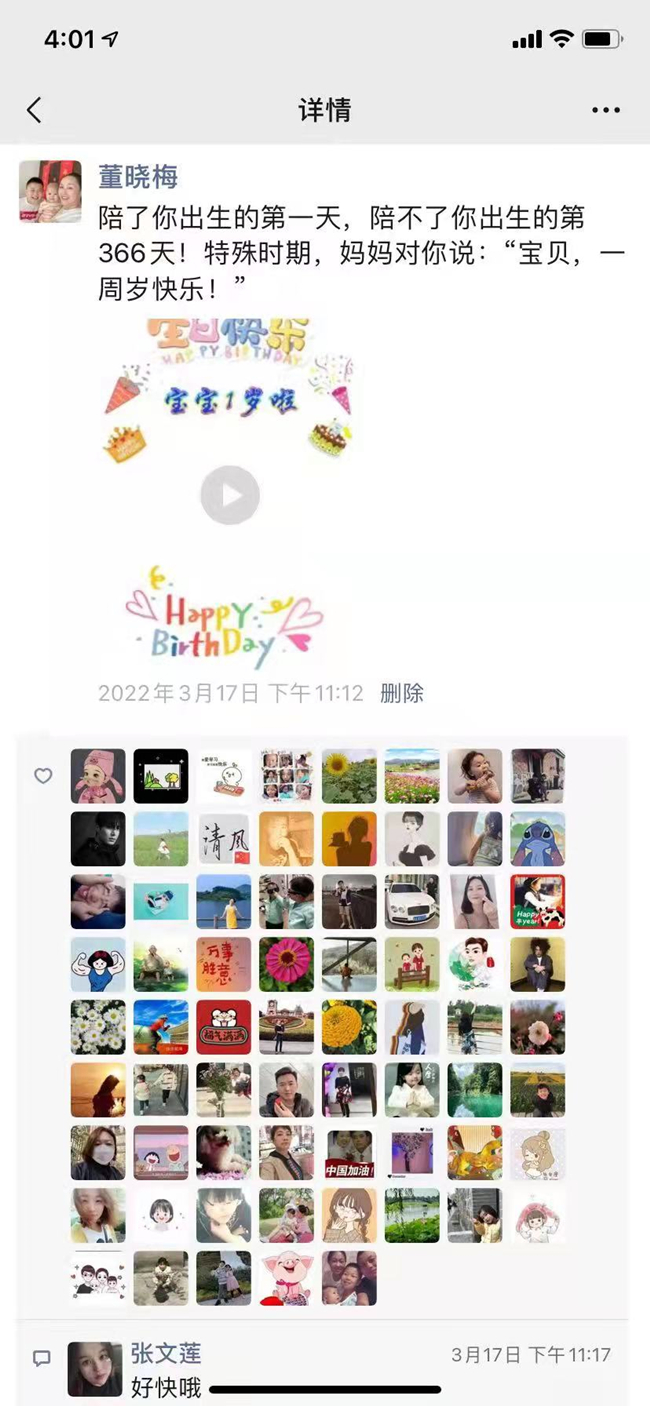Reply to 张文莲's comment 好快哦
This screenshot has width=650, height=1406.
tap(166, 1388)
